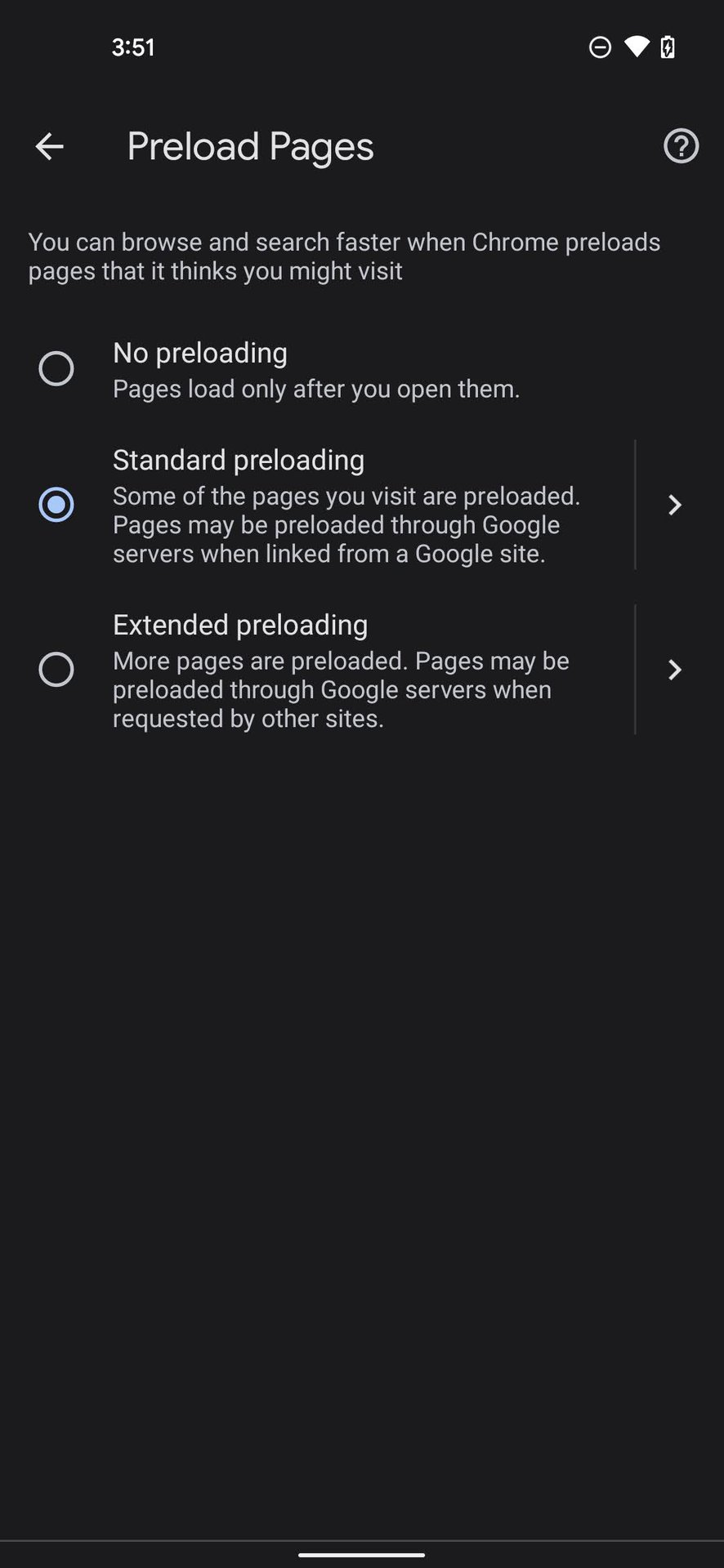Expand Extended preloading details chevron
The width and height of the screenshot is (724, 1568).
675,670
